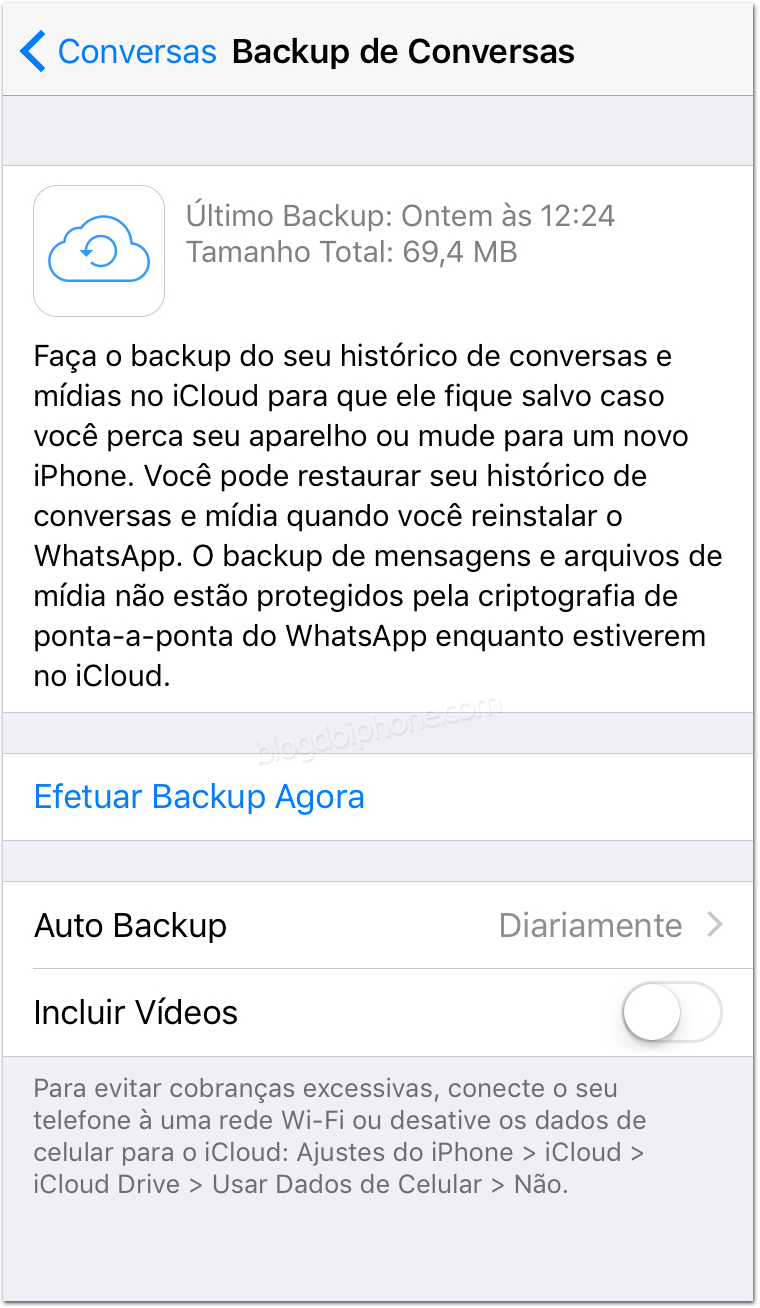Open the Auto Backup frequency setting

[378, 925]
